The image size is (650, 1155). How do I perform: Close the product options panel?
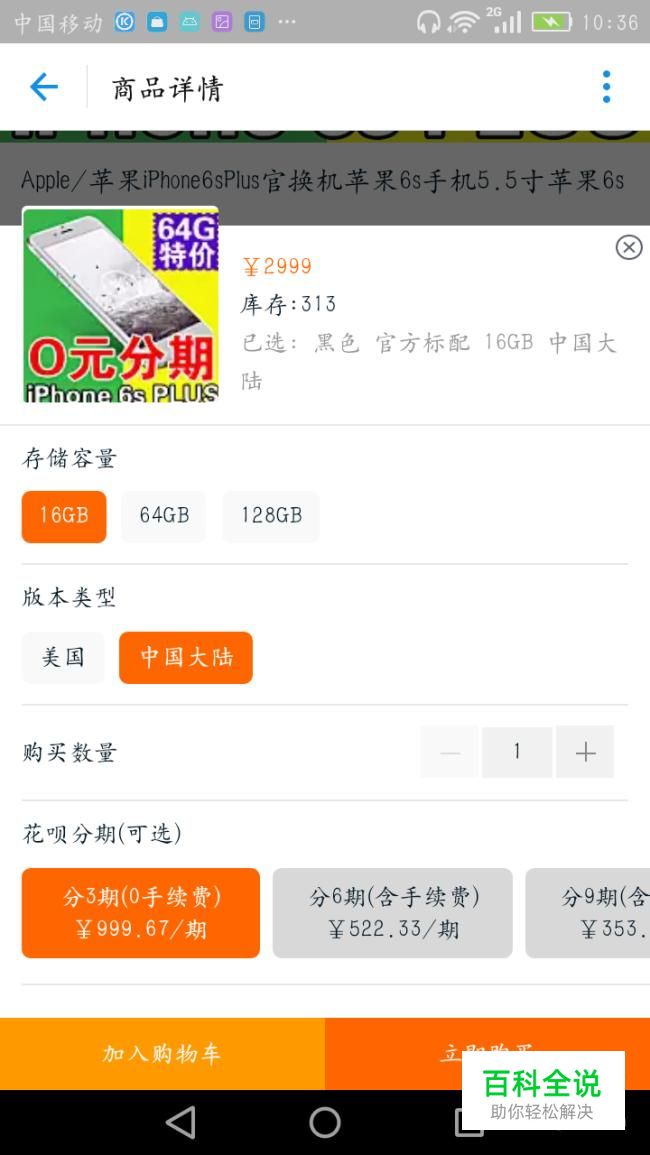(629, 248)
